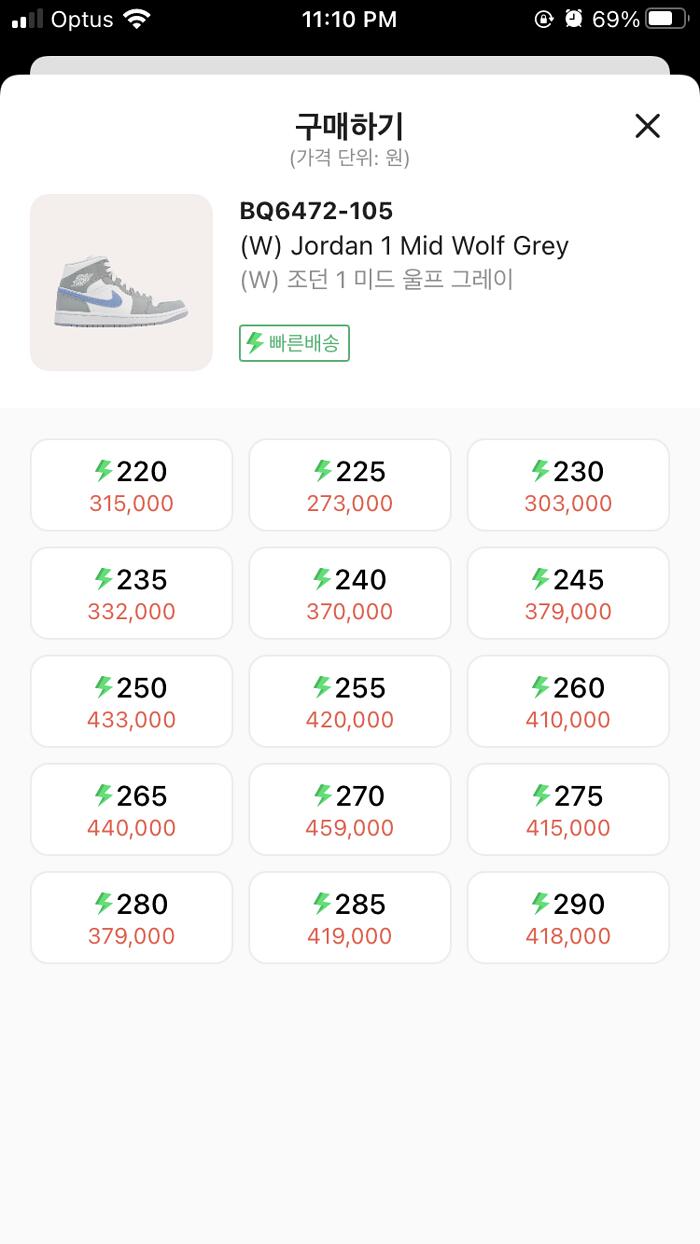
Task: Choose the 245 size button
Action: click(x=568, y=593)
